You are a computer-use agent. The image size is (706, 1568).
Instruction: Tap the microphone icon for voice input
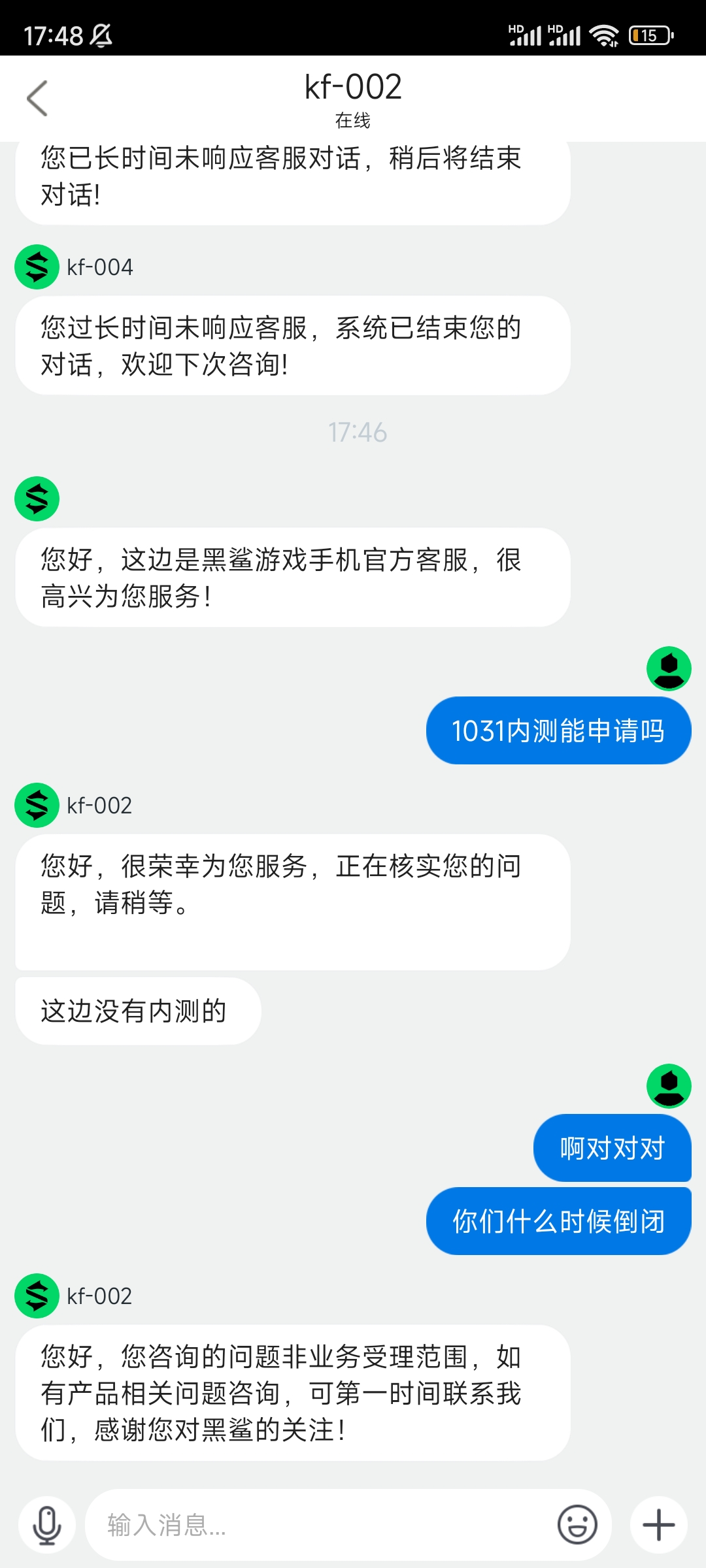tap(47, 1525)
